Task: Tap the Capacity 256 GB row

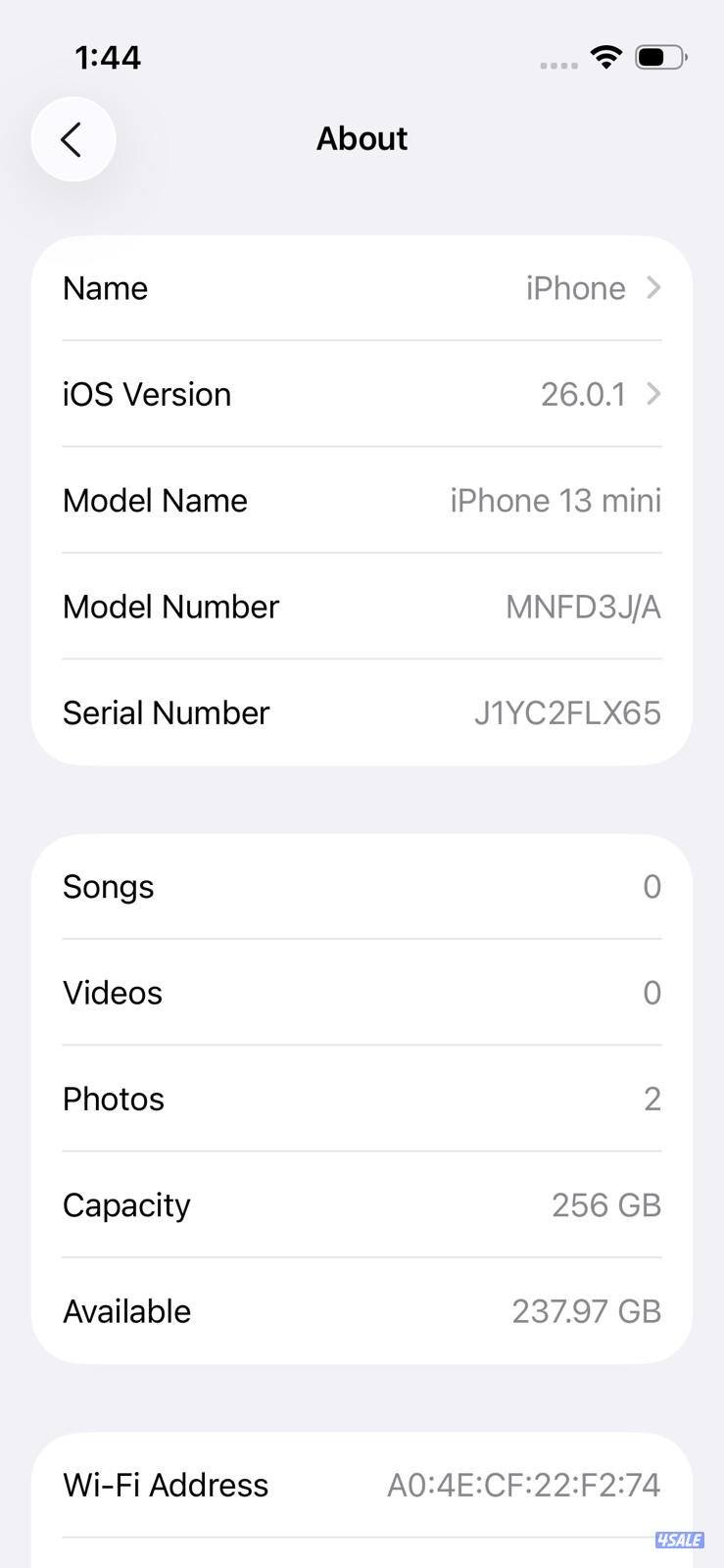Action: coord(362,1204)
